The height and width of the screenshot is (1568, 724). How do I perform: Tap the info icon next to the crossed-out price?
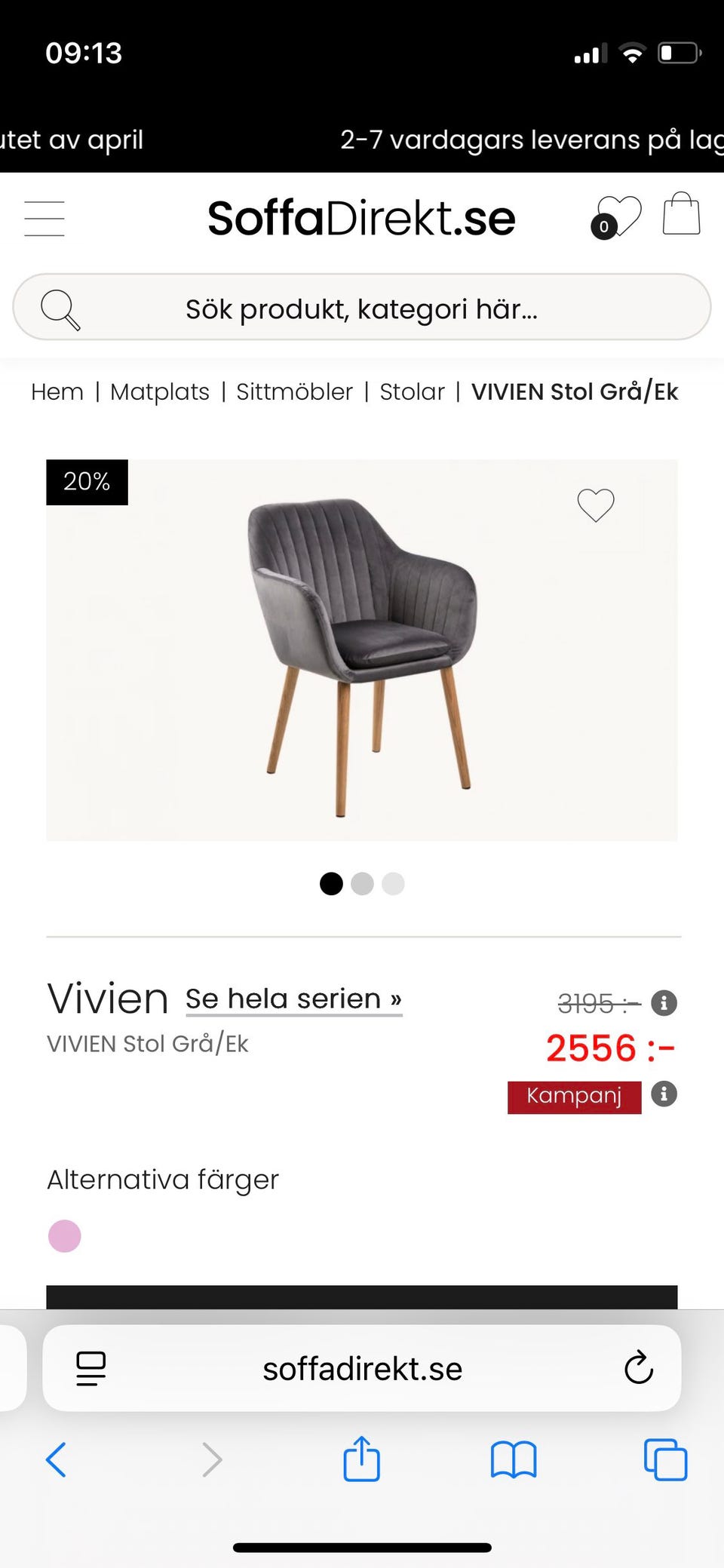point(663,1003)
